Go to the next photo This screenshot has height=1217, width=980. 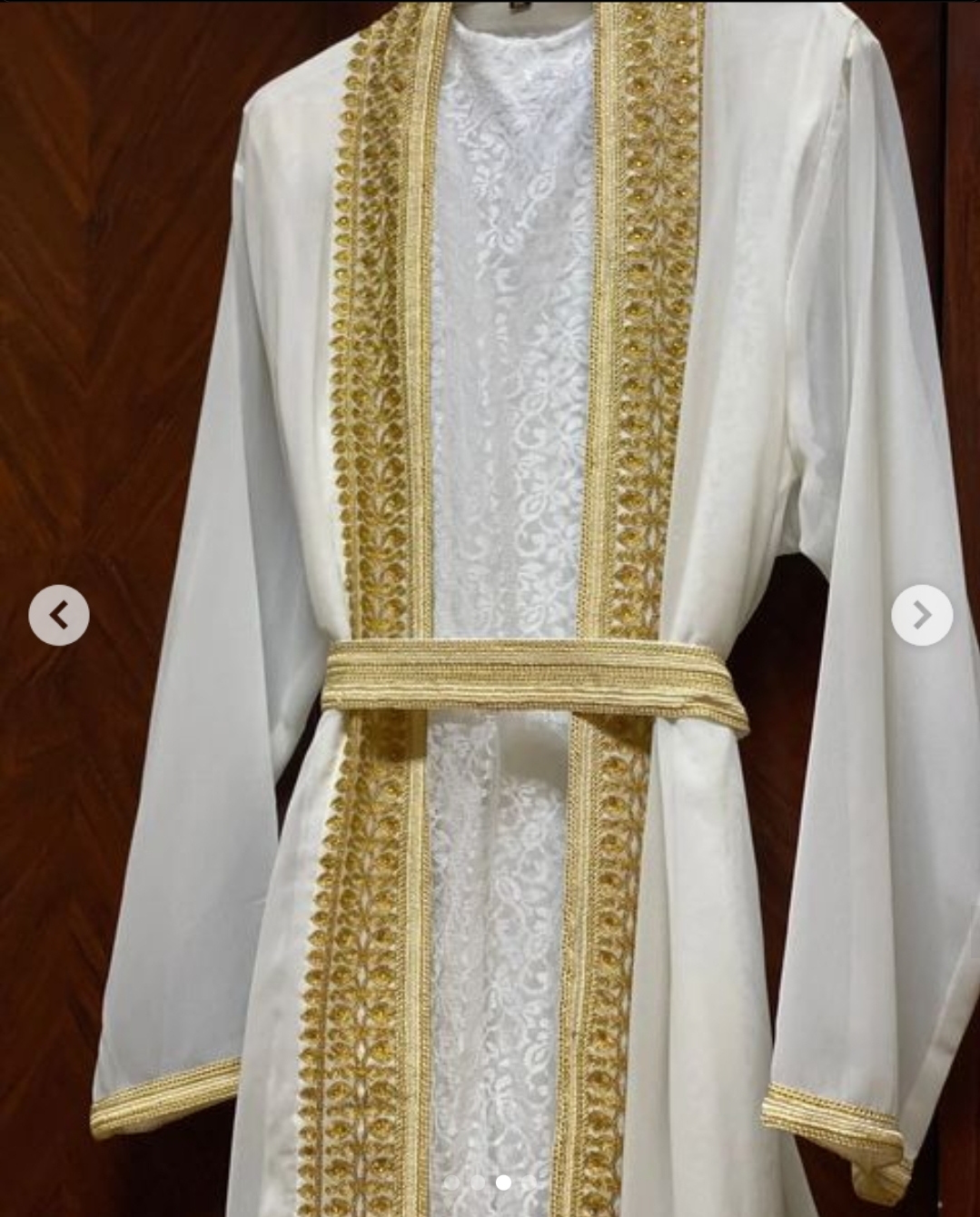click(922, 616)
